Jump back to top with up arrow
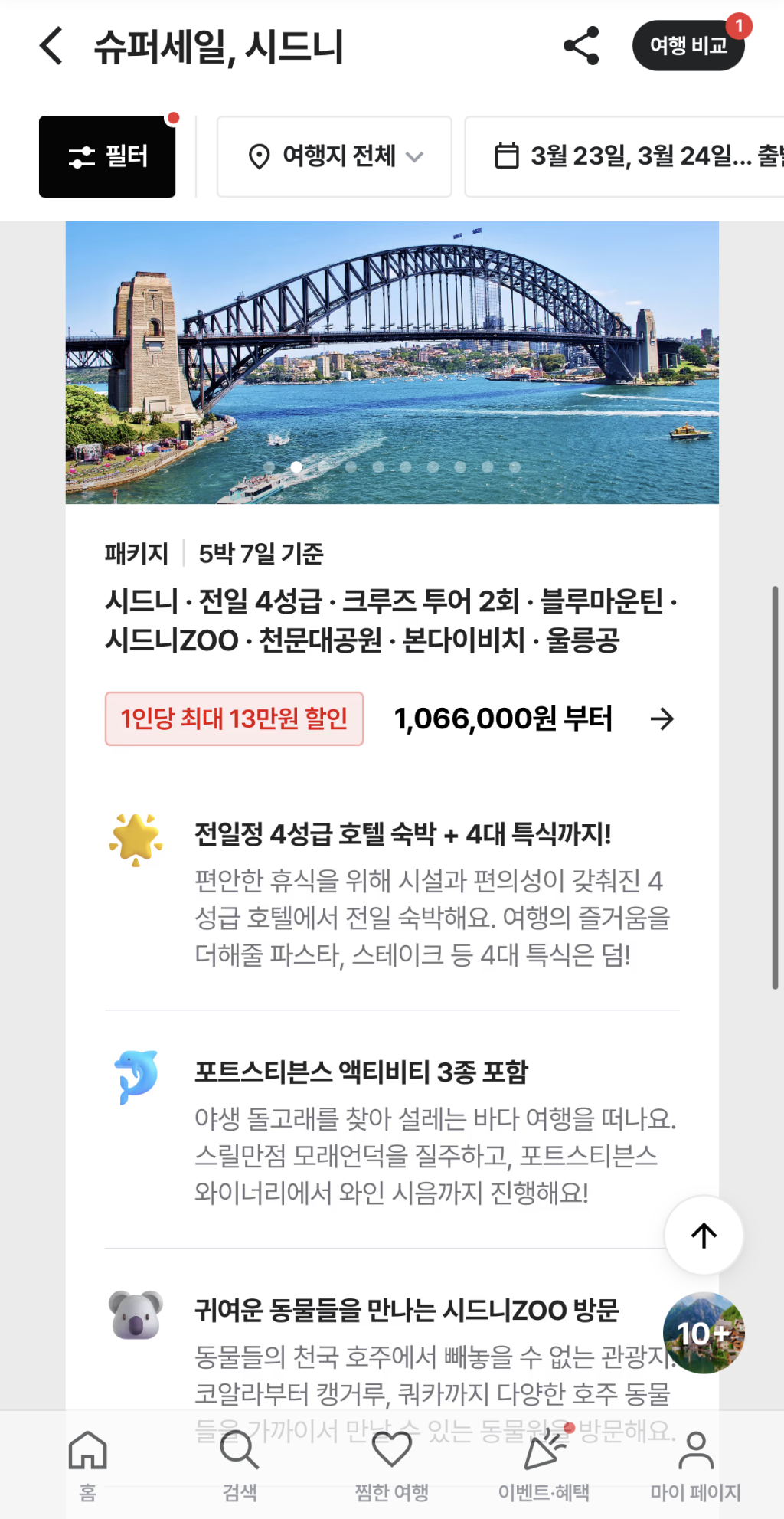 (x=704, y=1235)
